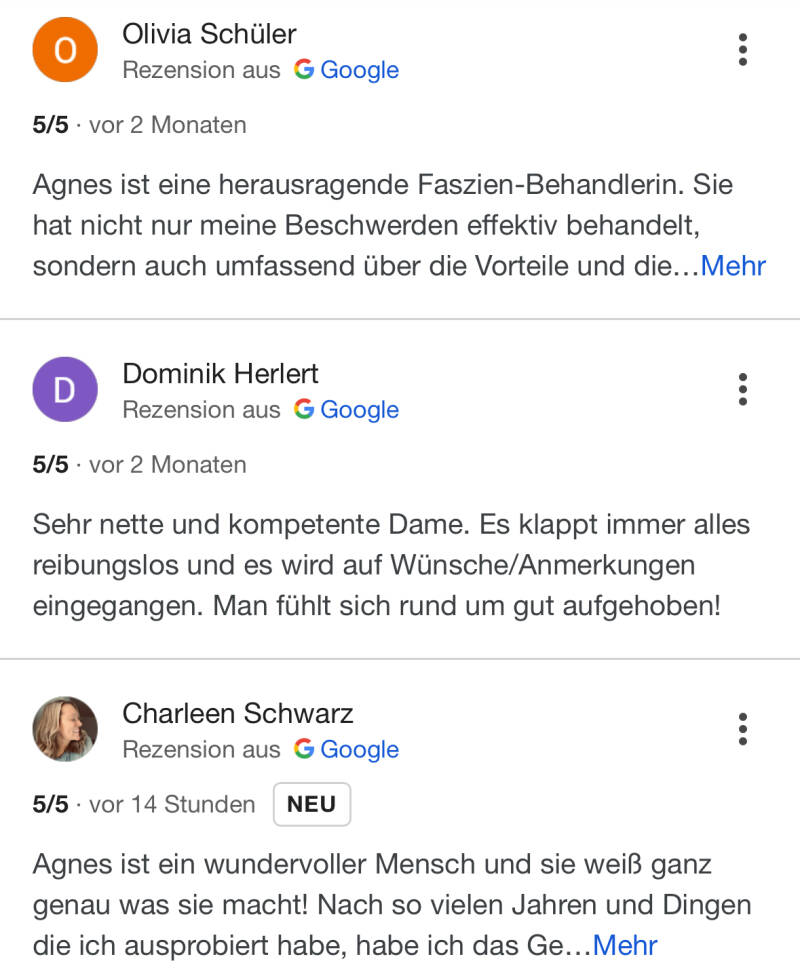Expand Charleen Schwarz's review with Mehr
This screenshot has width=800, height=980.
(x=625, y=946)
